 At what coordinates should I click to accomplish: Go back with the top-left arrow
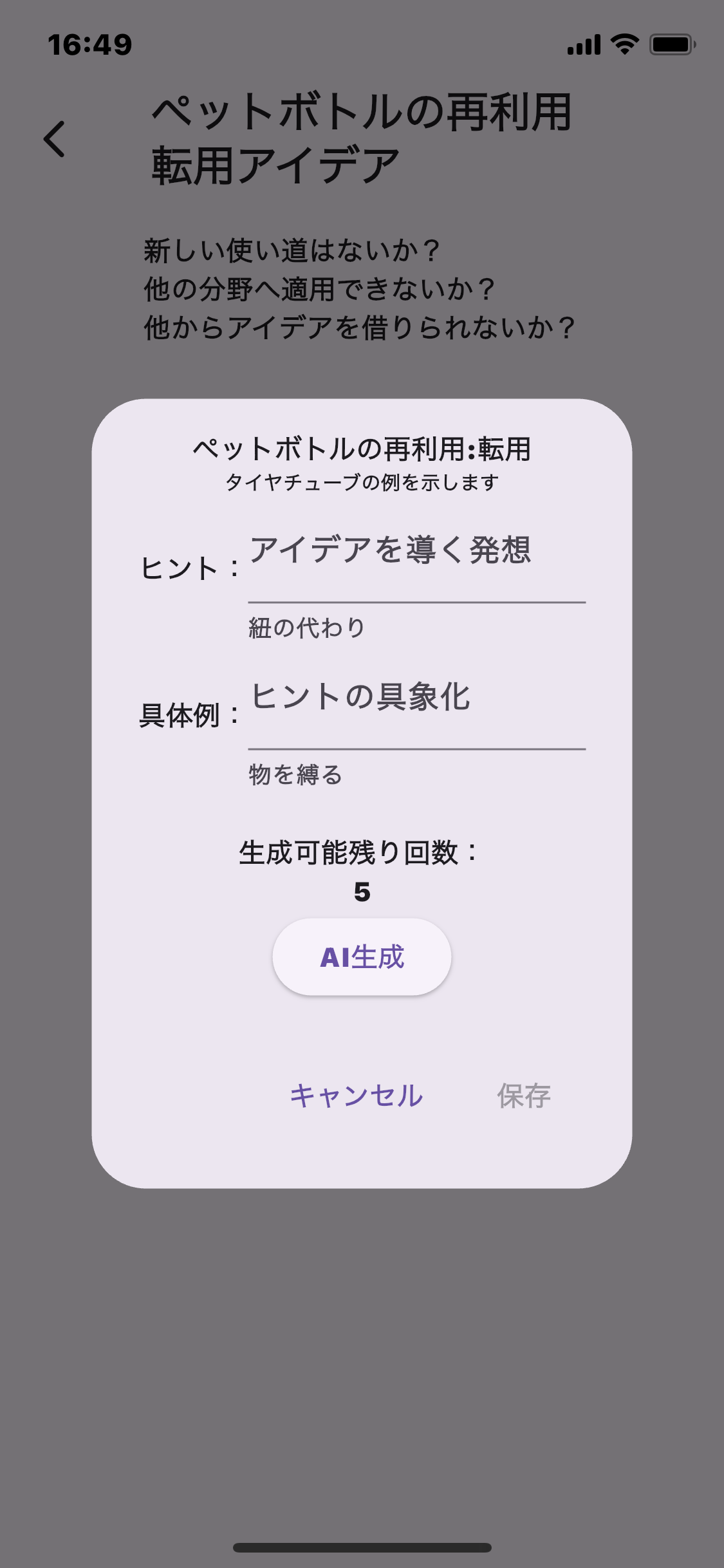(55, 139)
